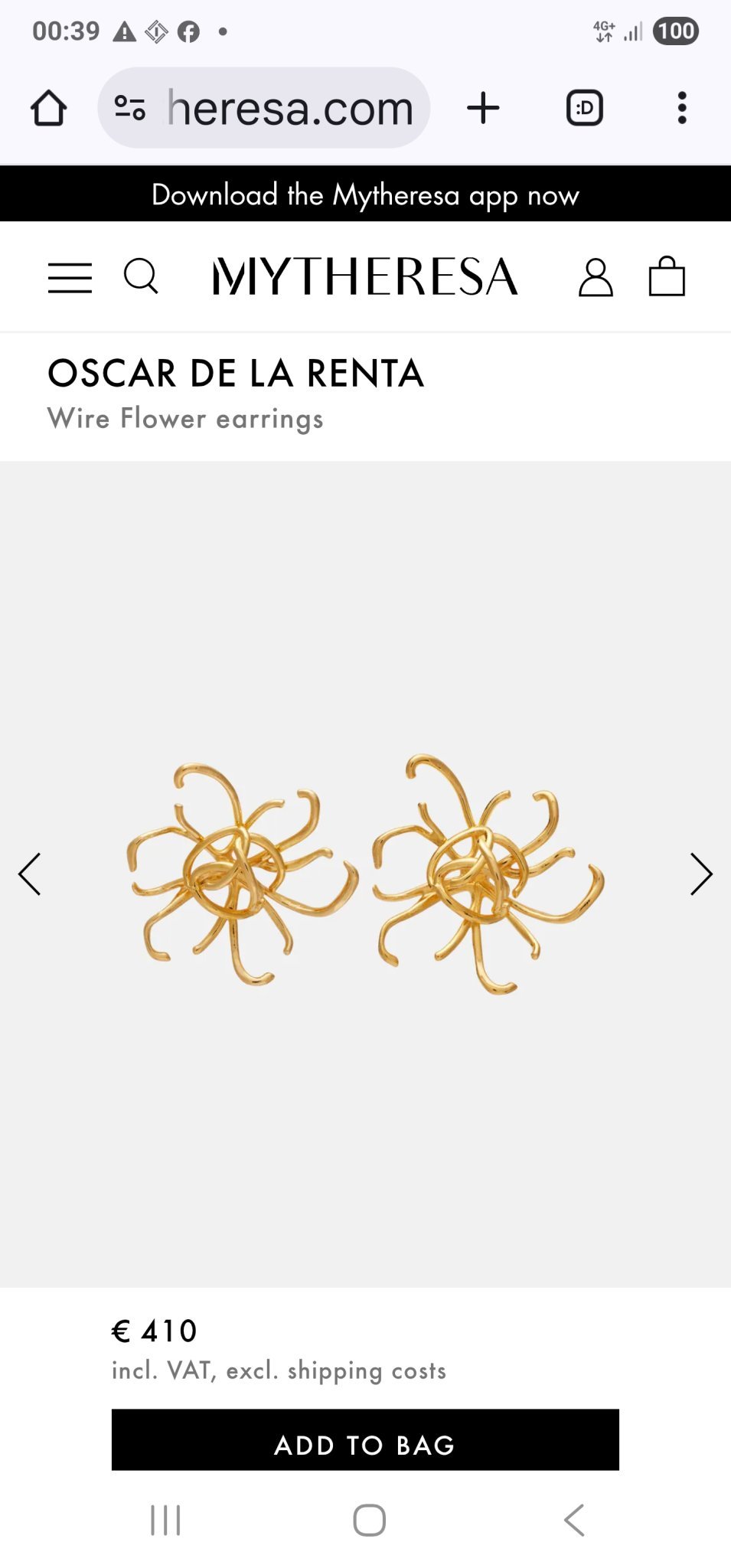This screenshot has width=731, height=1568.
Task: Open the Mytheresa hamburger menu
Action: tap(70, 277)
